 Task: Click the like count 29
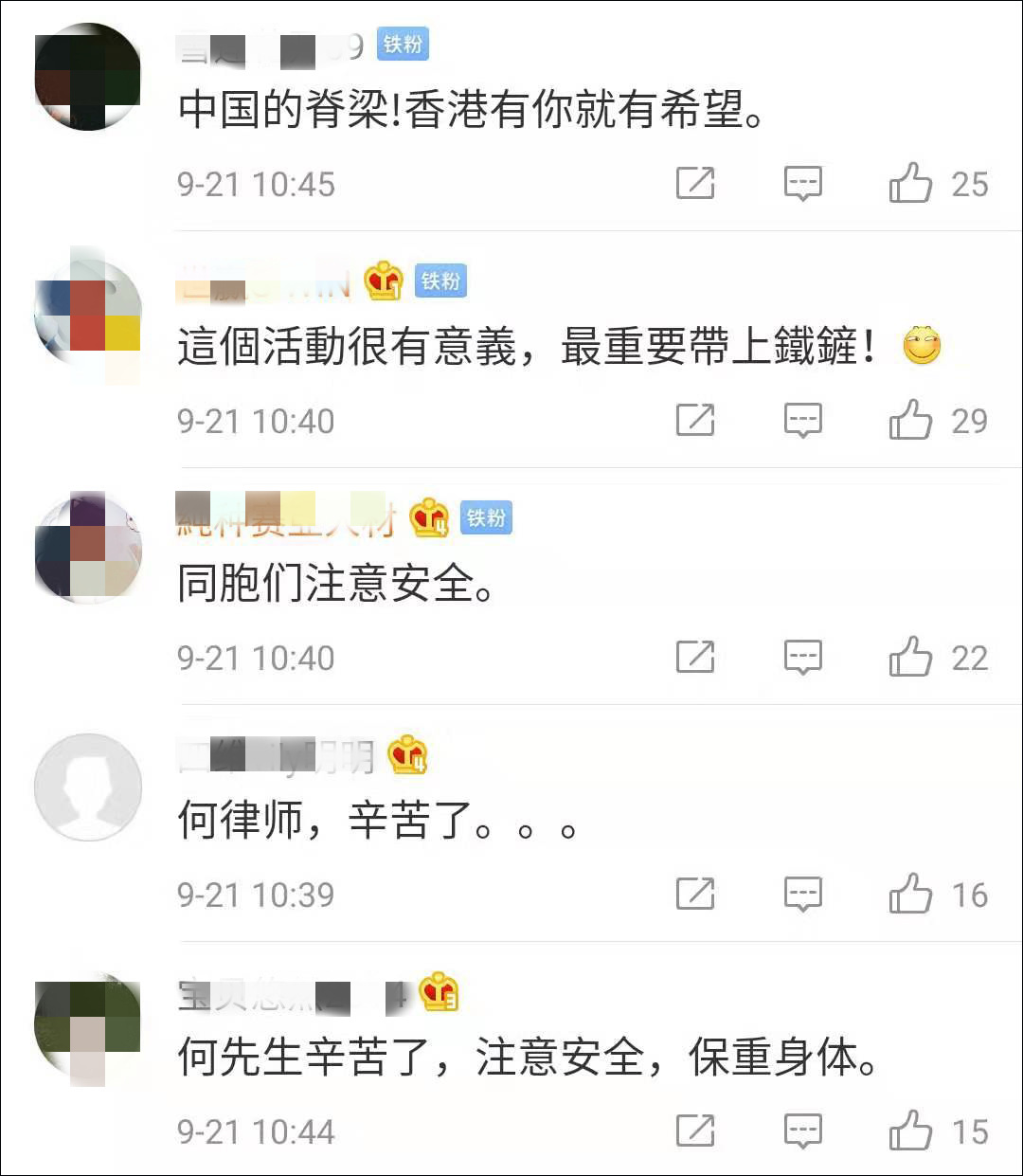click(968, 421)
